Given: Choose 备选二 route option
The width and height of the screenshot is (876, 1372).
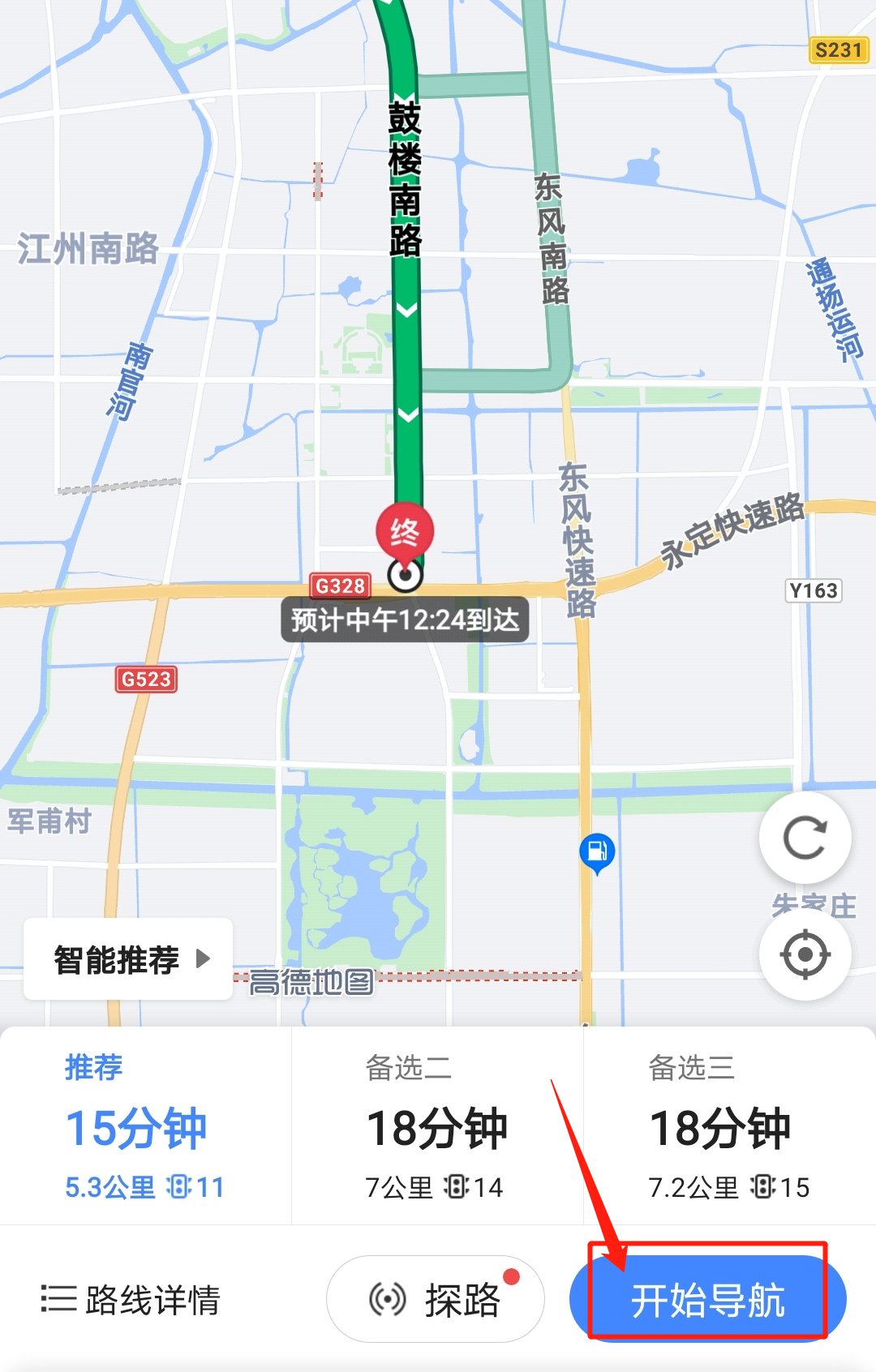Looking at the screenshot, I should pyautogui.click(x=436, y=1127).
